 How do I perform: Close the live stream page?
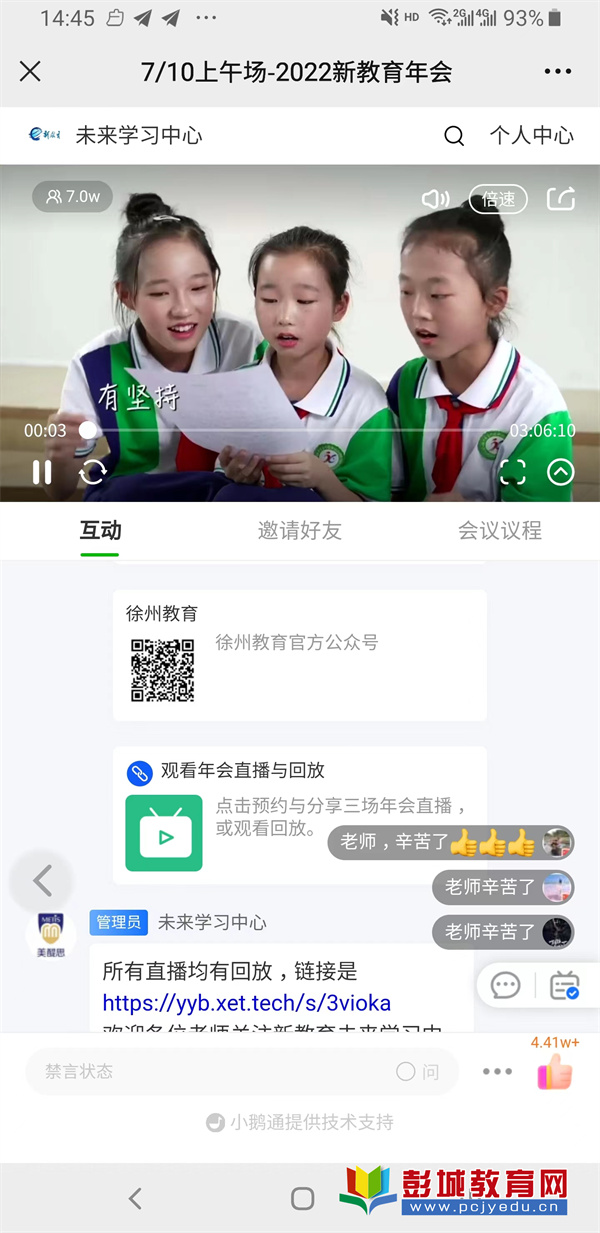(31, 71)
